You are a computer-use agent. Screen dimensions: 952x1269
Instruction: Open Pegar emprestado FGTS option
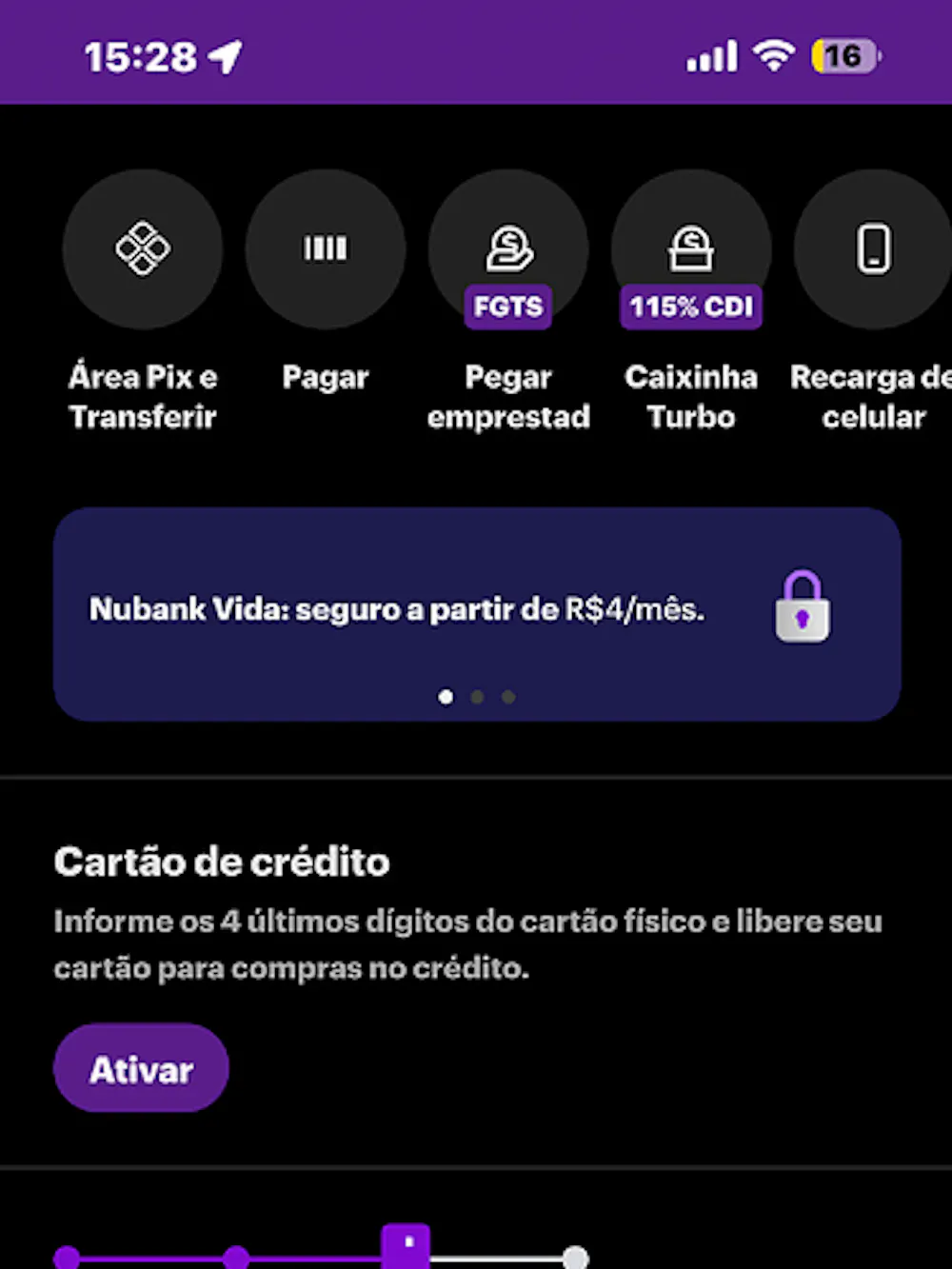[508, 249]
